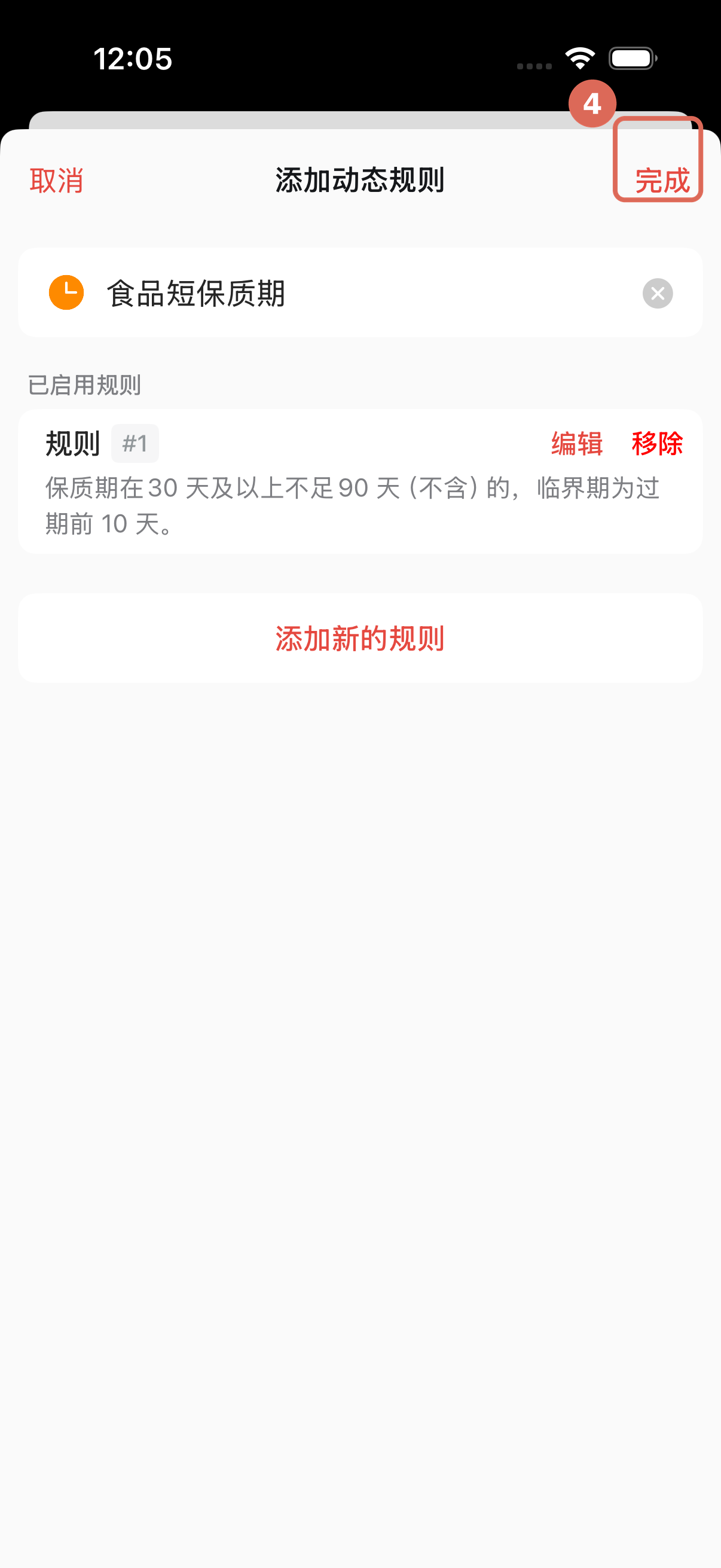Clear the 食品短保质期 name field
Viewport: 721px width, 1568px height.
click(658, 294)
